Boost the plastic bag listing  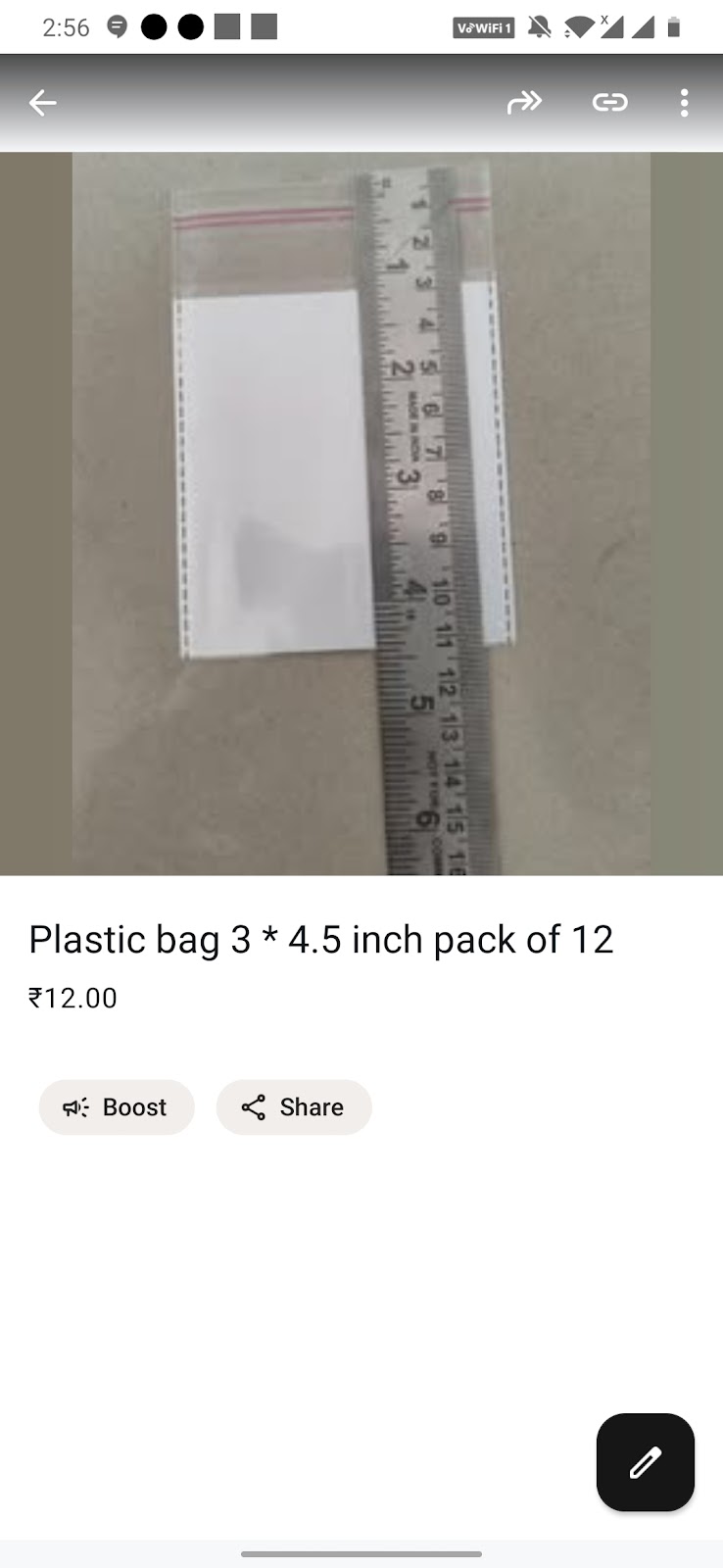click(x=117, y=1107)
